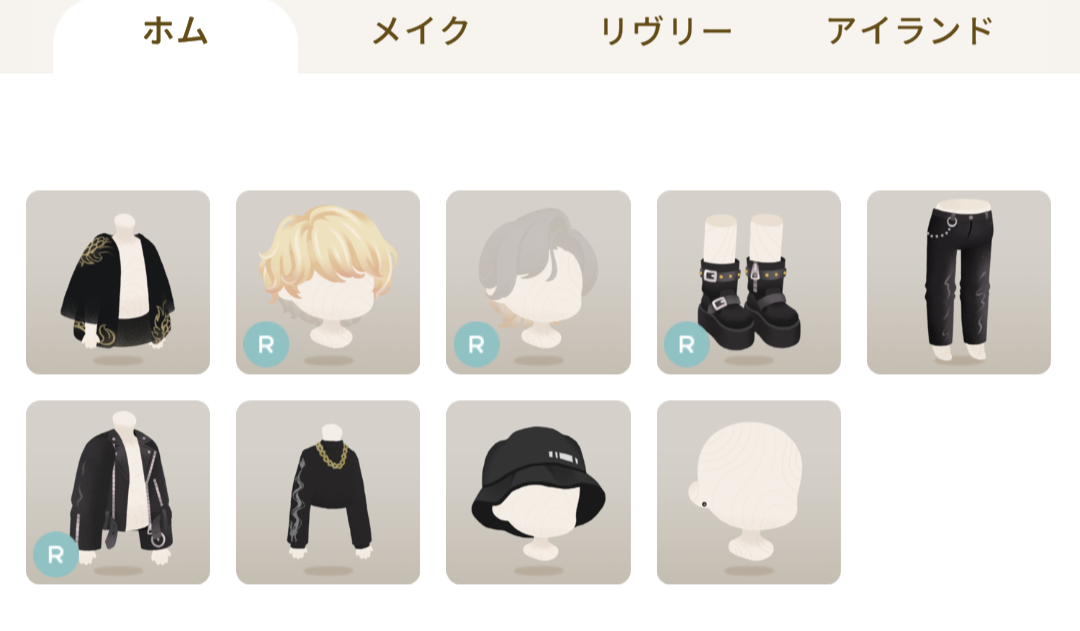
Task: Pick the black buckled platform boots
Action: (749, 282)
